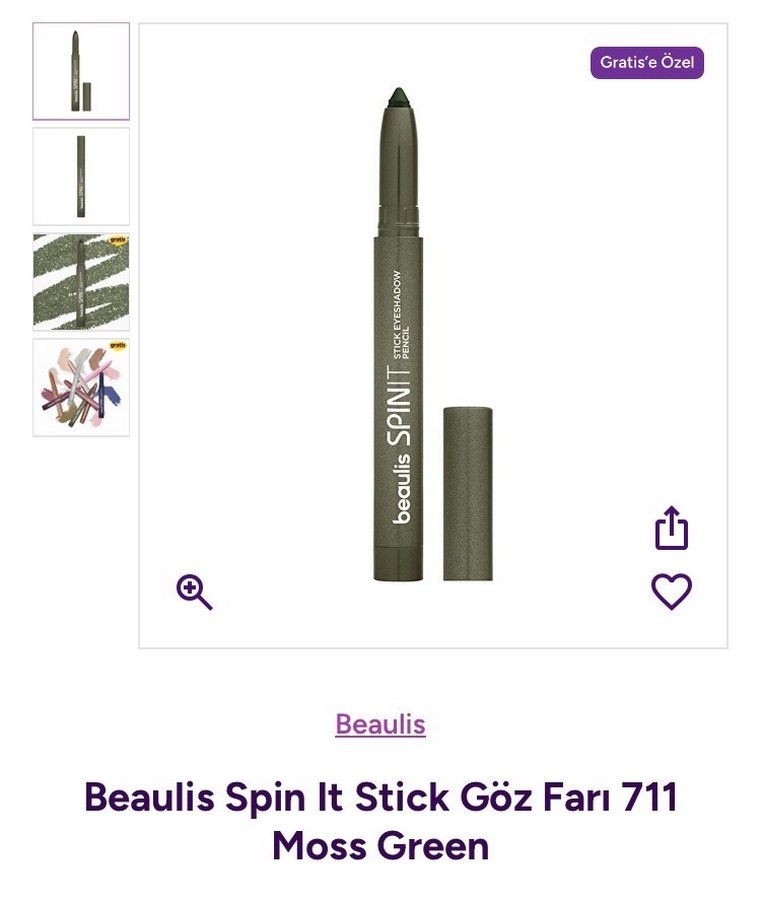Open the multi-color pencils thumbnail
This screenshot has height=901, width=761.
81,387
